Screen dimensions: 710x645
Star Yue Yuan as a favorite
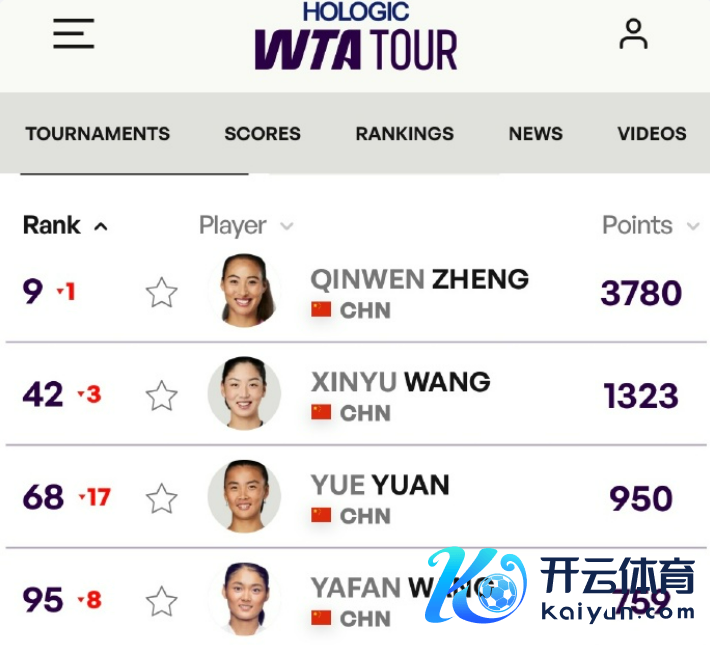161,498
